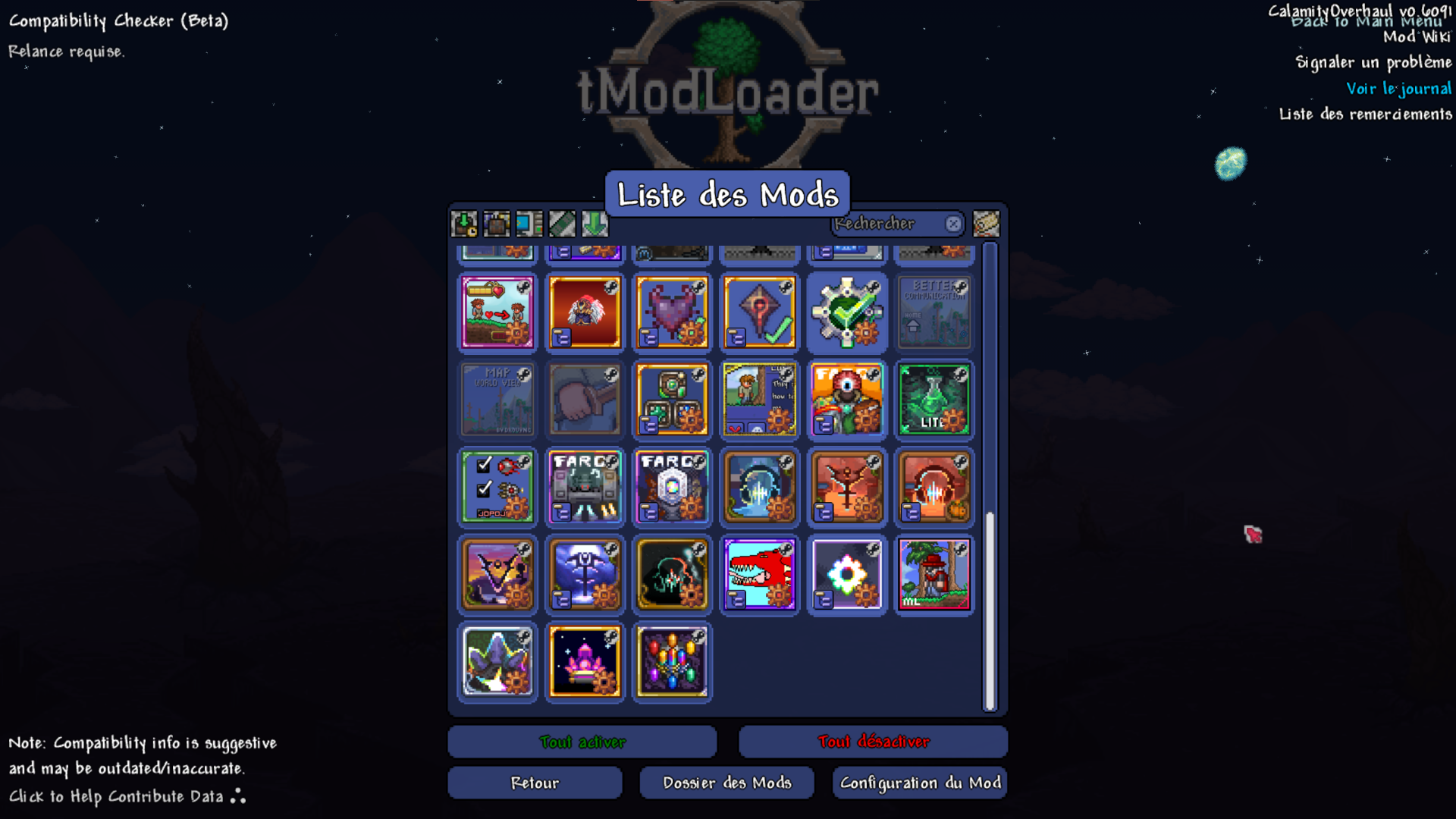Open Dossier des Mods

pyautogui.click(x=726, y=783)
